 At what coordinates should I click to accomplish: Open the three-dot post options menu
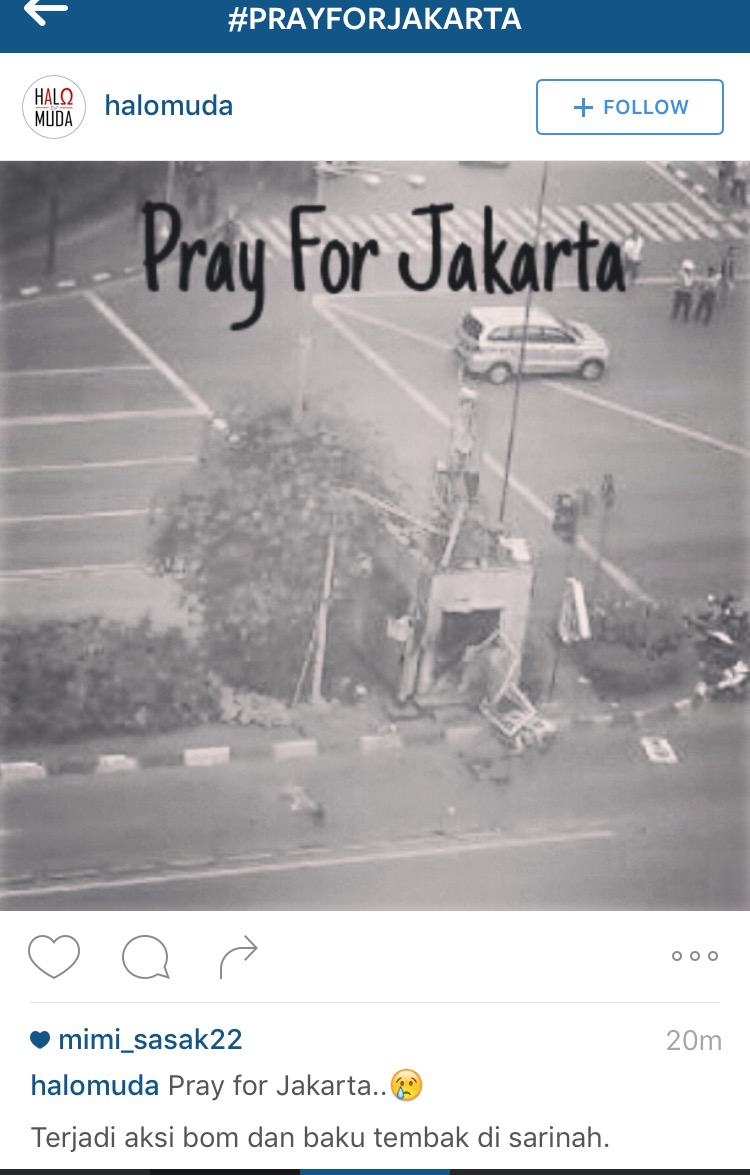[694, 956]
